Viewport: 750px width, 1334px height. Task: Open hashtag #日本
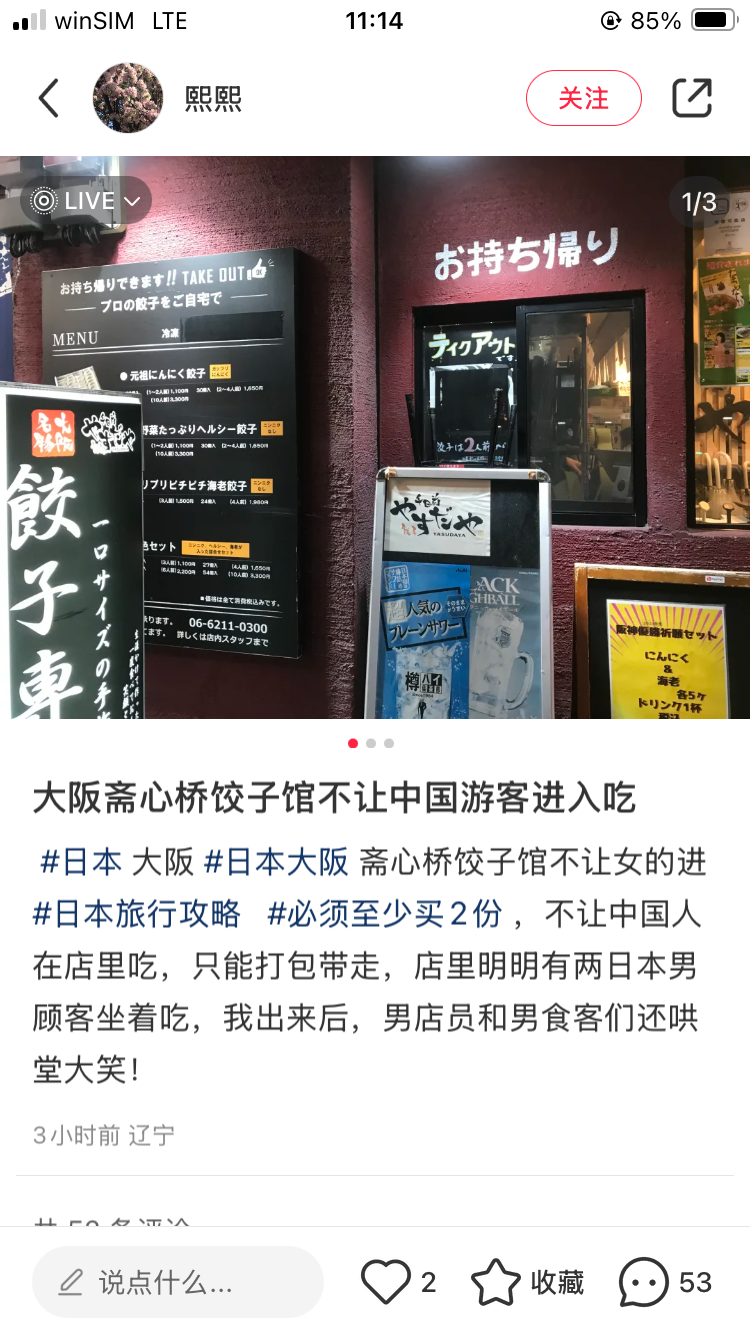point(81,861)
